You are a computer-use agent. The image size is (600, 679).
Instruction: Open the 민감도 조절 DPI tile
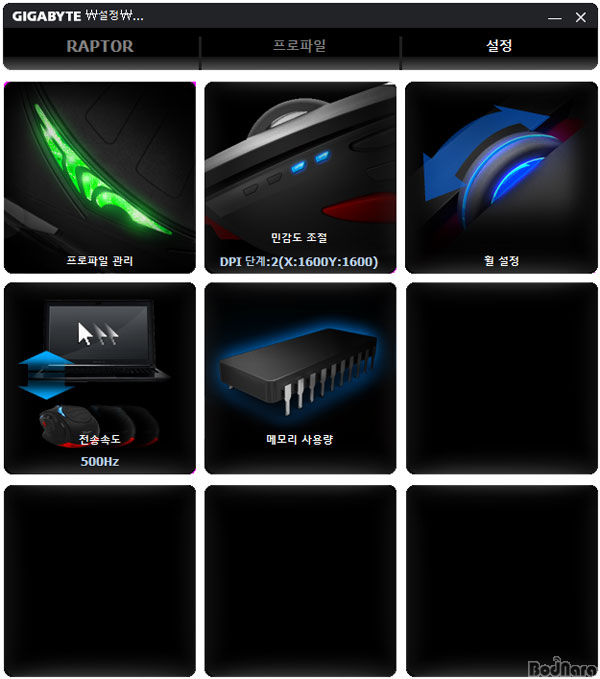pyautogui.click(x=300, y=178)
